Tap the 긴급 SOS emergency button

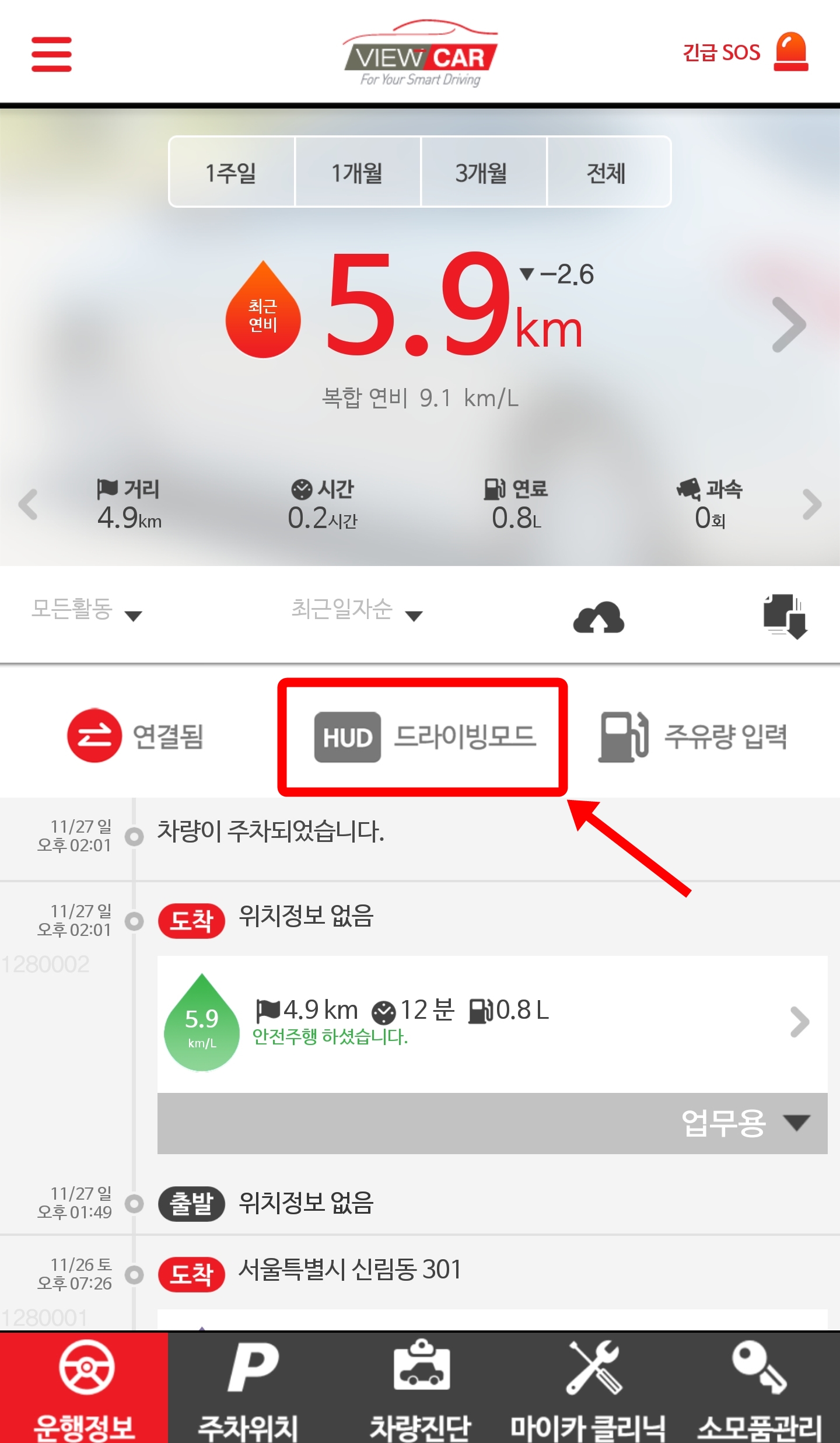click(x=745, y=53)
